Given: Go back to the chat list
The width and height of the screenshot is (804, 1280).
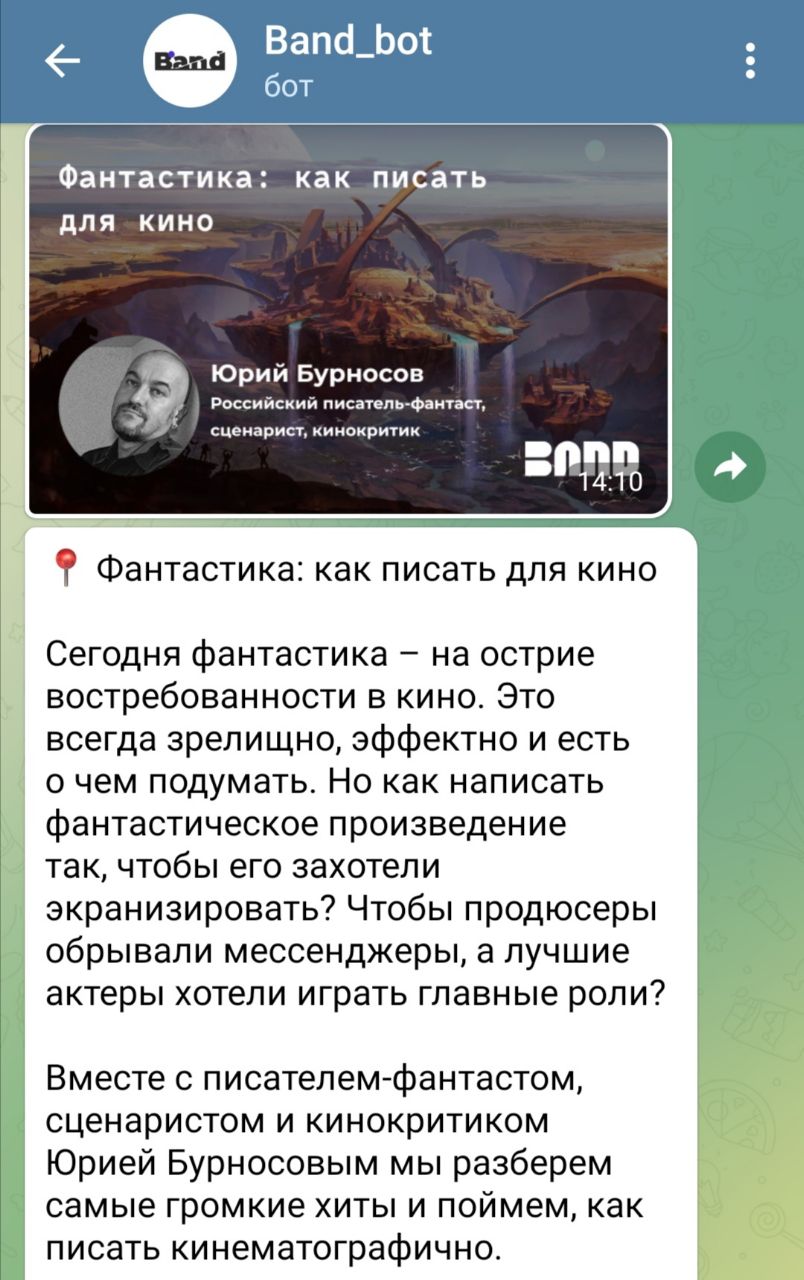Looking at the screenshot, I should click(x=62, y=62).
